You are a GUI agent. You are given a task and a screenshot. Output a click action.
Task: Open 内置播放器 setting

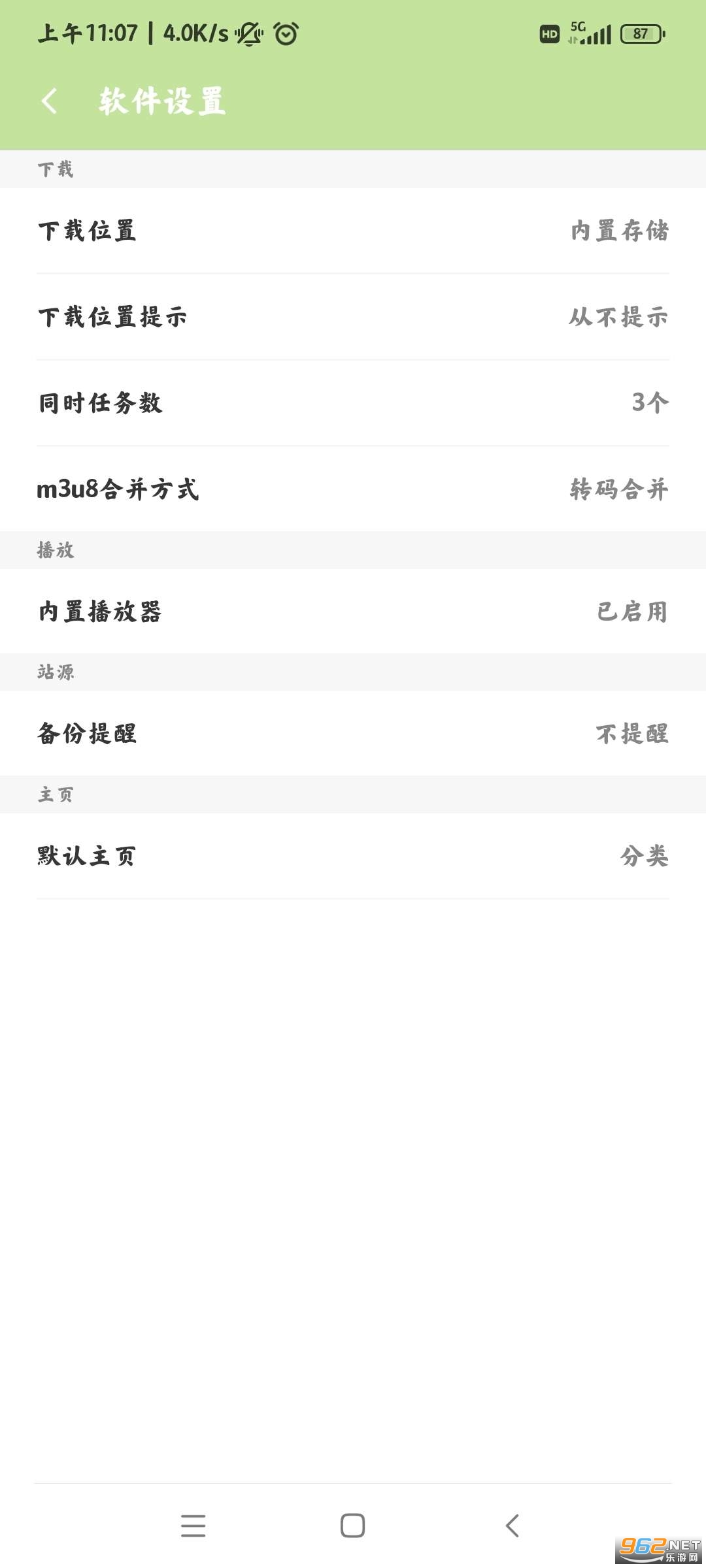pyautogui.click(x=353, y=612)
